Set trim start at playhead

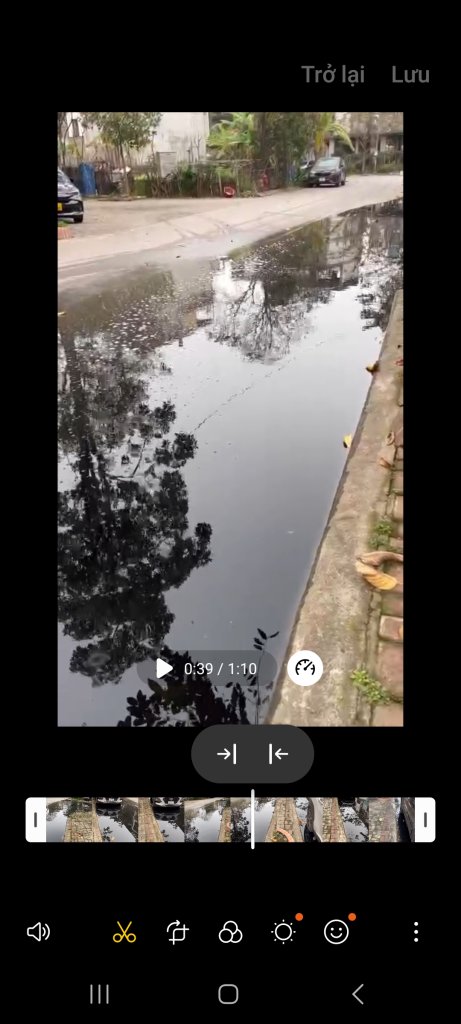tap(227, 754)
